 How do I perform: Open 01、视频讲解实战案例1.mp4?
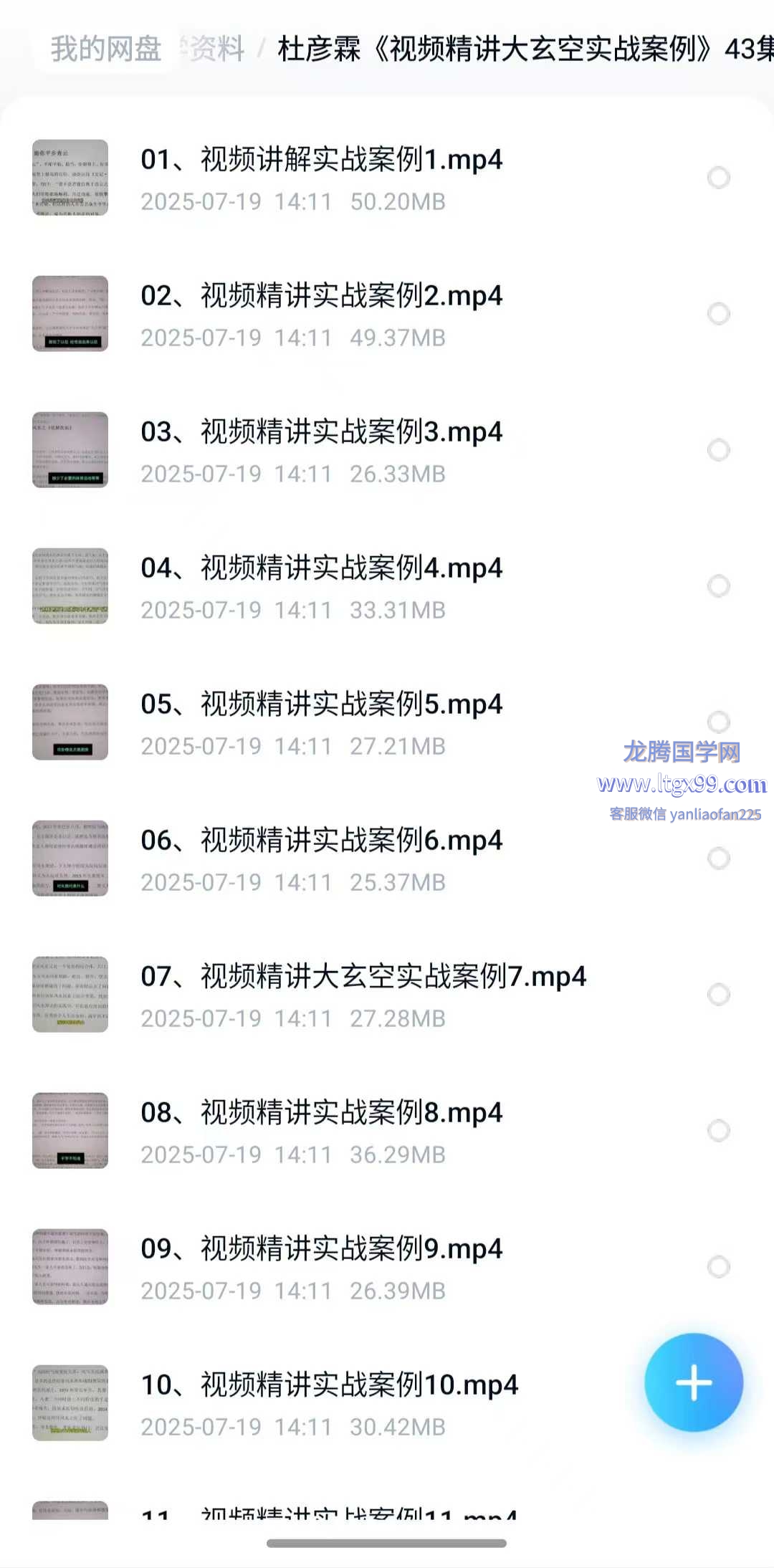[321, 160]
